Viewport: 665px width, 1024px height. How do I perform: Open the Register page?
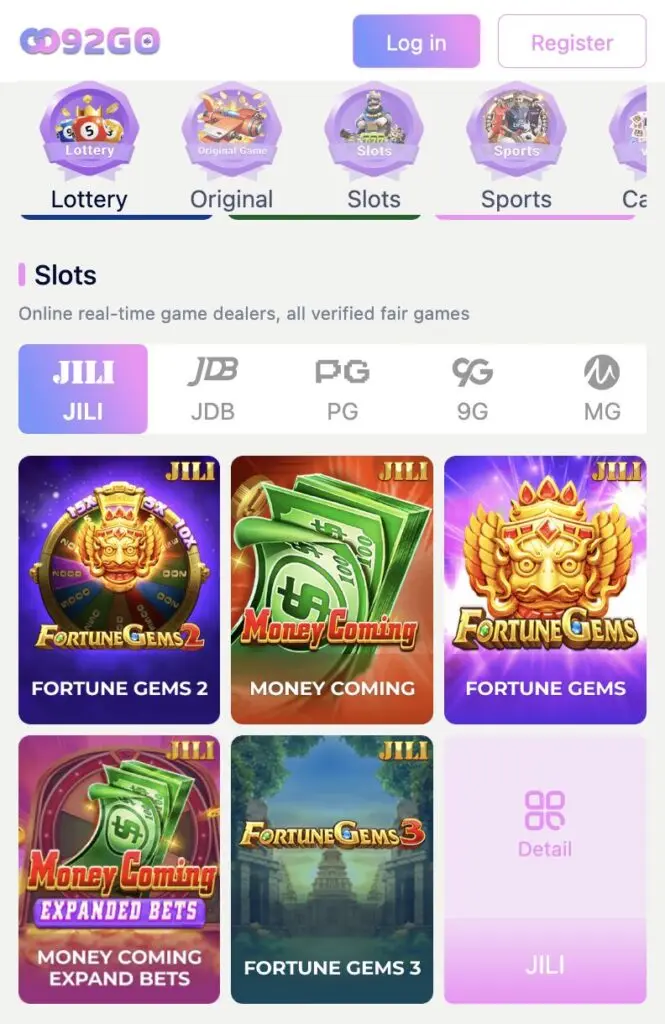pos(572,42)
